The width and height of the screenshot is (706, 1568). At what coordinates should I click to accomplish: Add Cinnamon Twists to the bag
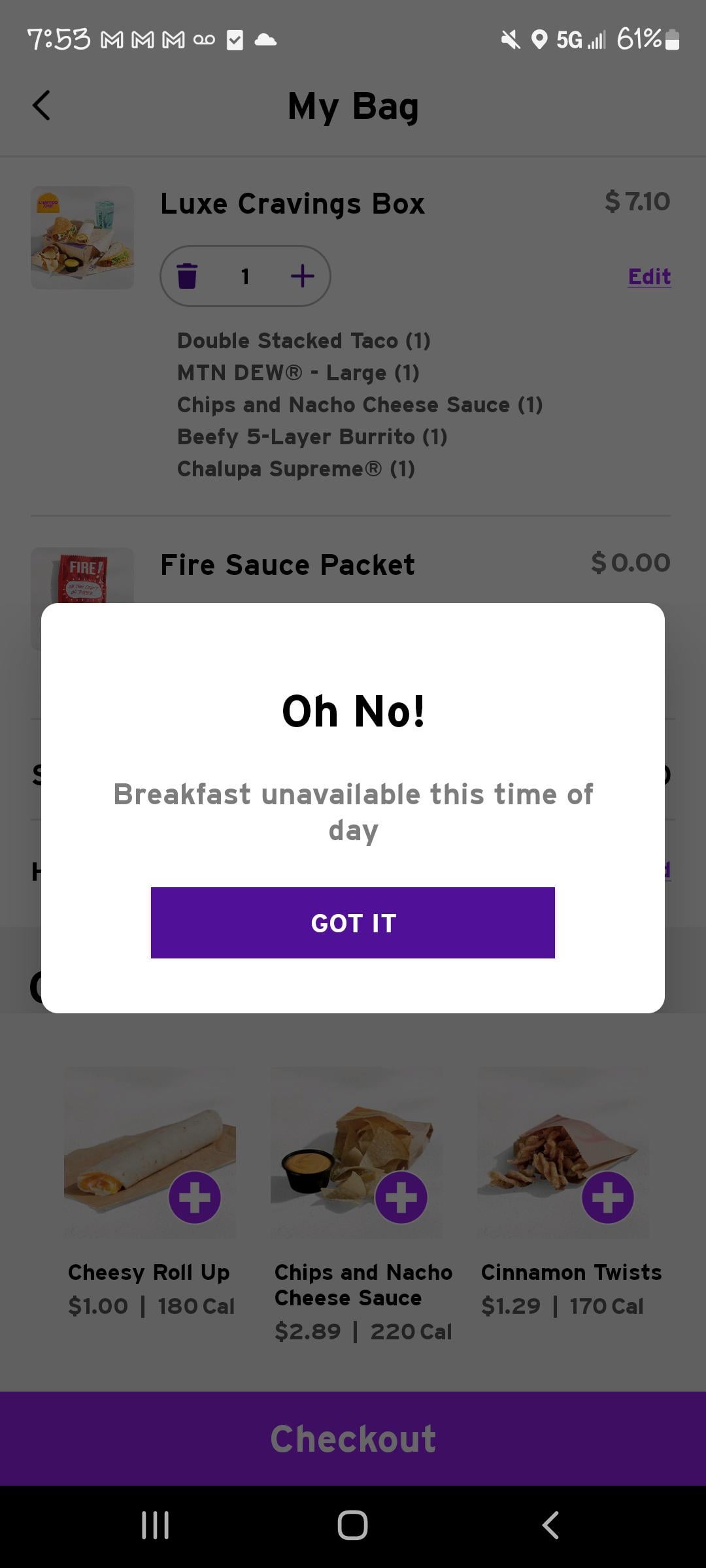tap(608, 1198)
